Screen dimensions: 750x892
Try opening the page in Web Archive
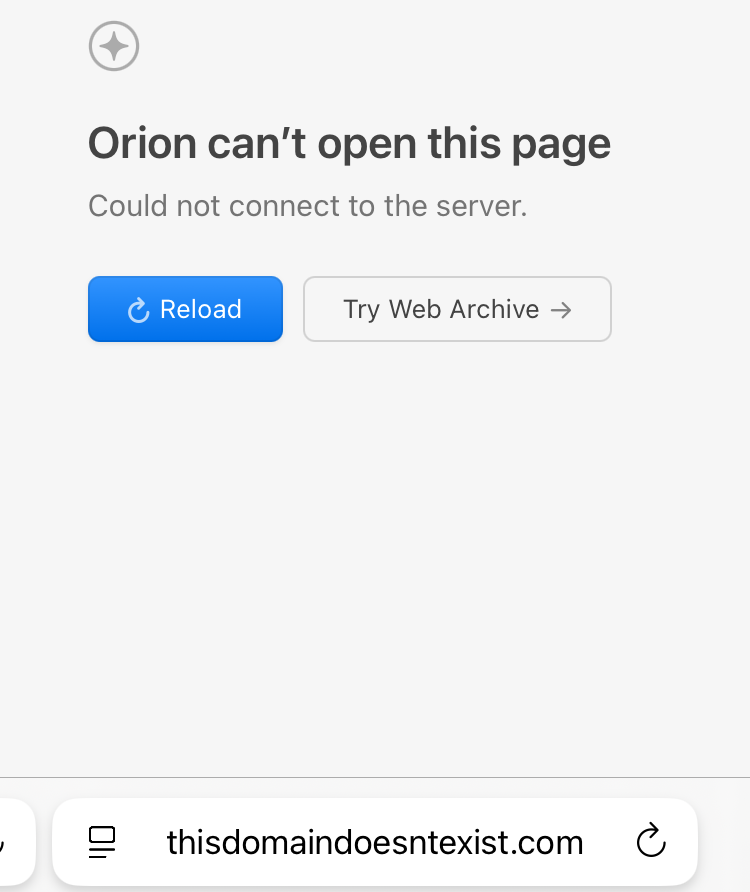[x=457, y=309]
